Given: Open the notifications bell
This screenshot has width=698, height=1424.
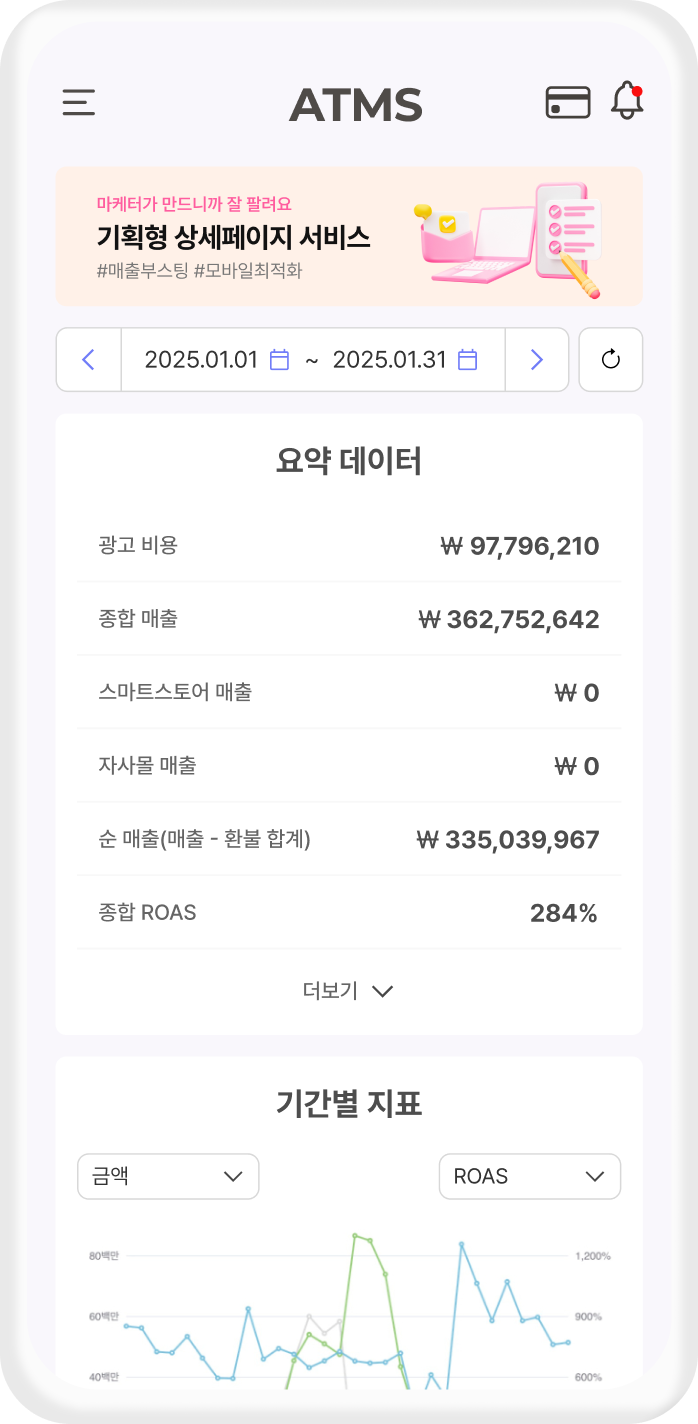Looking at the screenshot, I should 627,101.
